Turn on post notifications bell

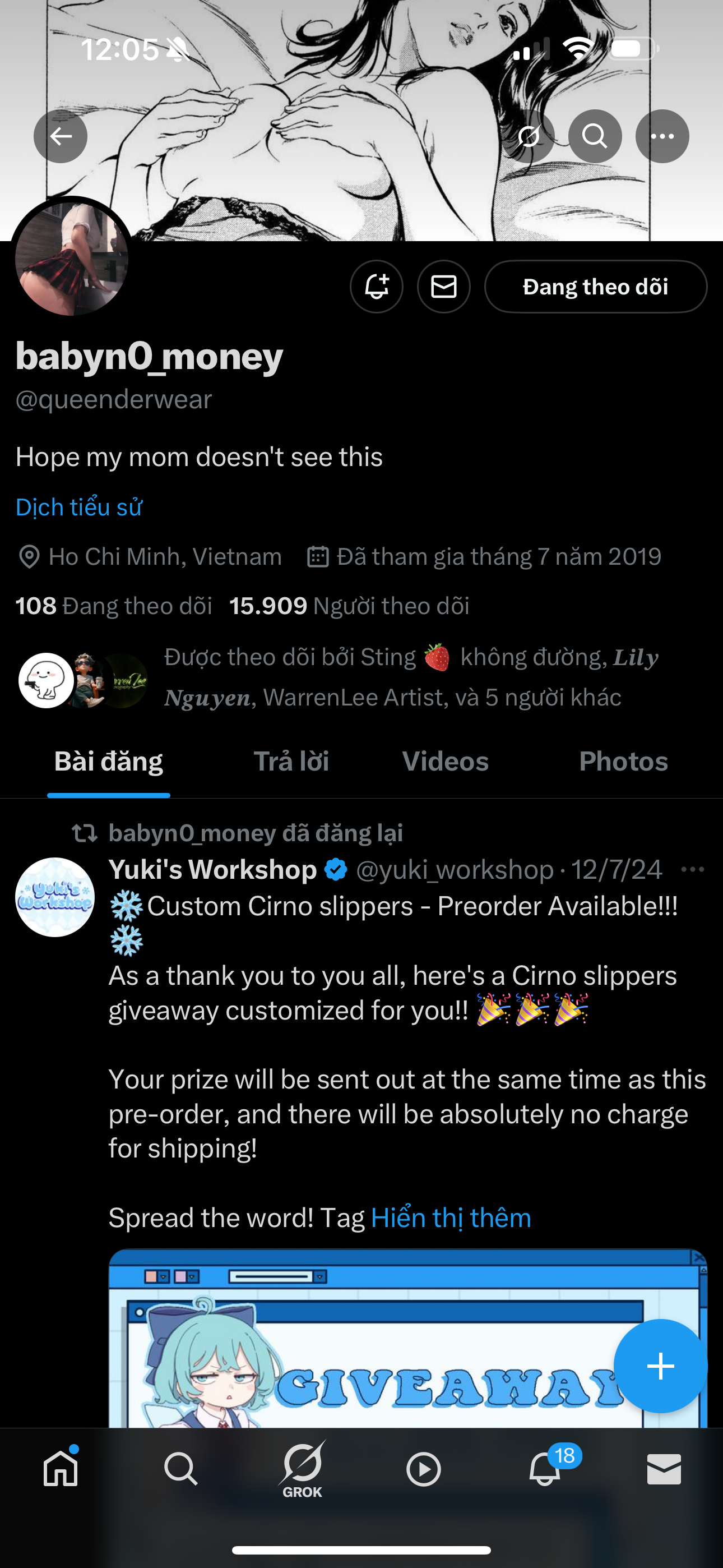tap(376, 287)
